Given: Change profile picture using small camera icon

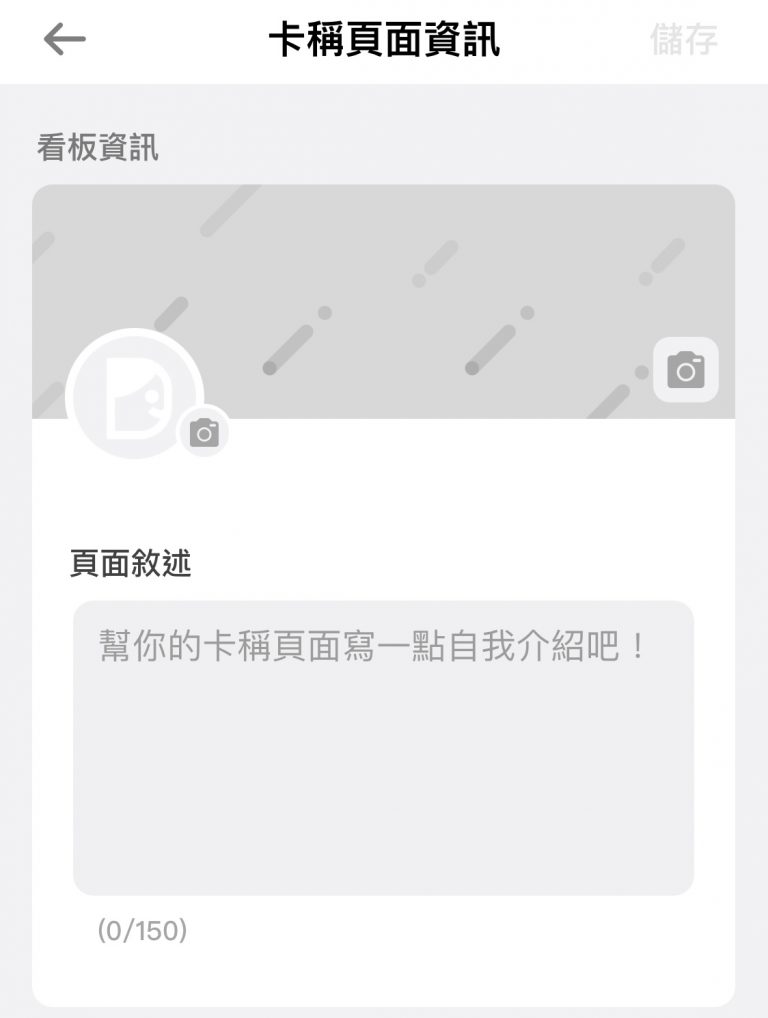Looking at the screenshot, I should point(205,432).
